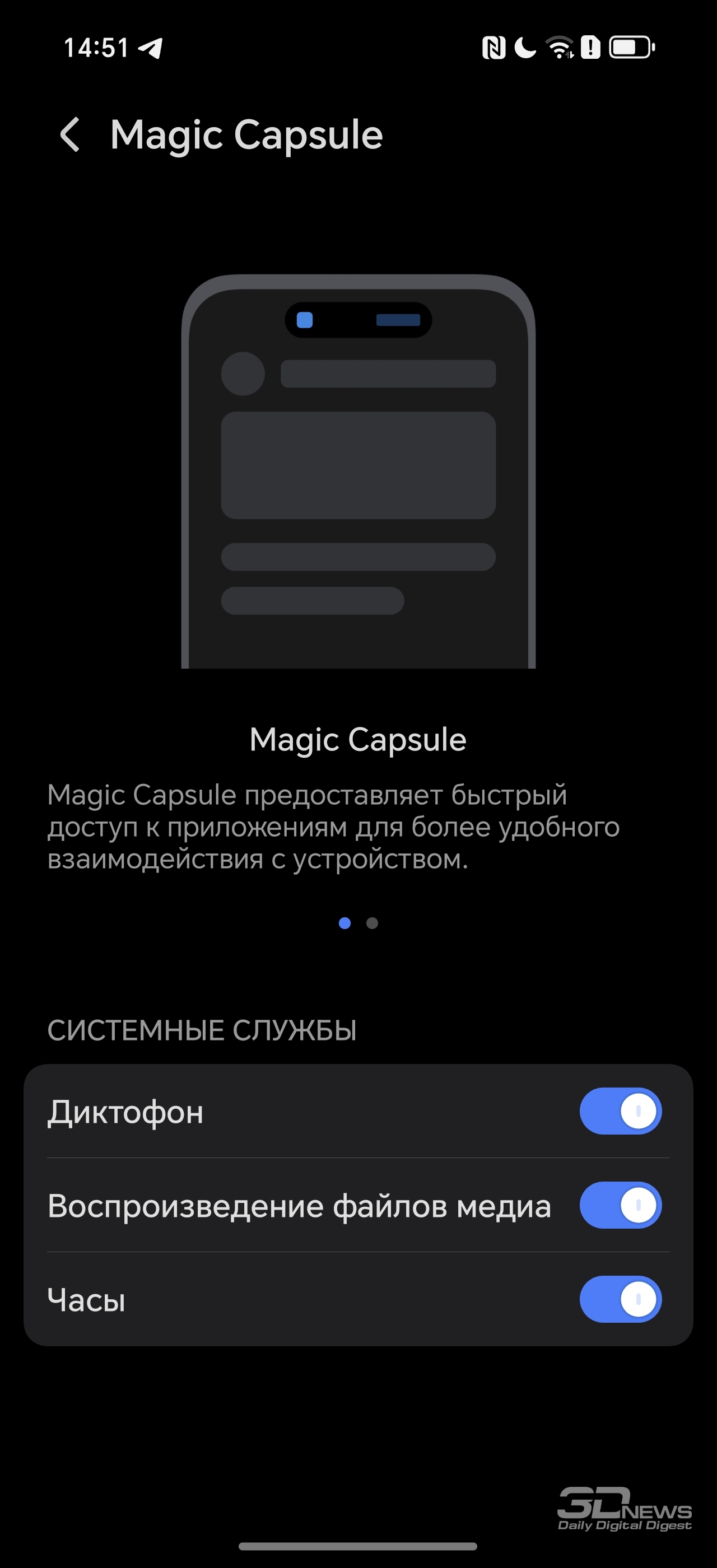Disable the Диктофон toggle

(x=620, y=1111)
